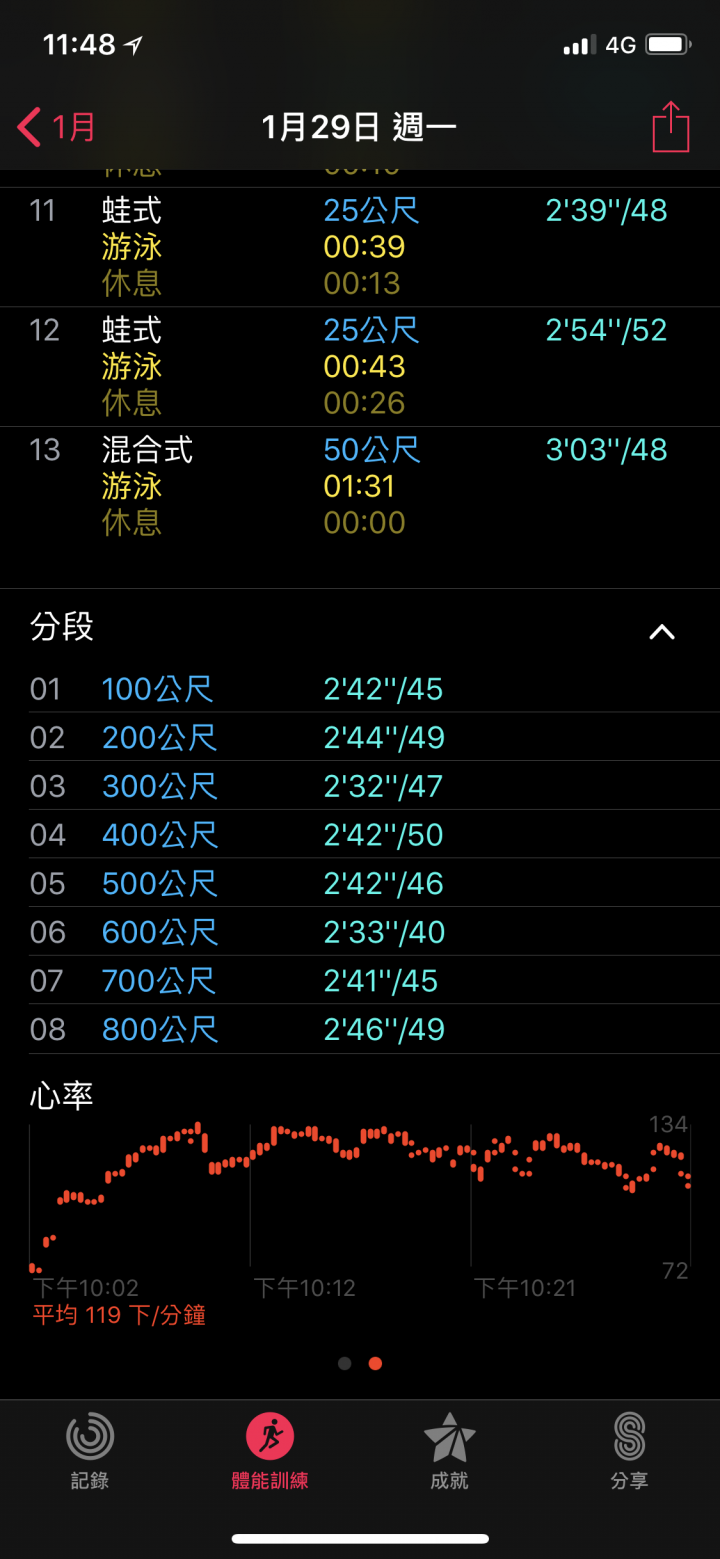The height and width of the screenshot is (1559, 720).
Task: Open the 體能訓練 tab
Action: tap(270, 1451)
